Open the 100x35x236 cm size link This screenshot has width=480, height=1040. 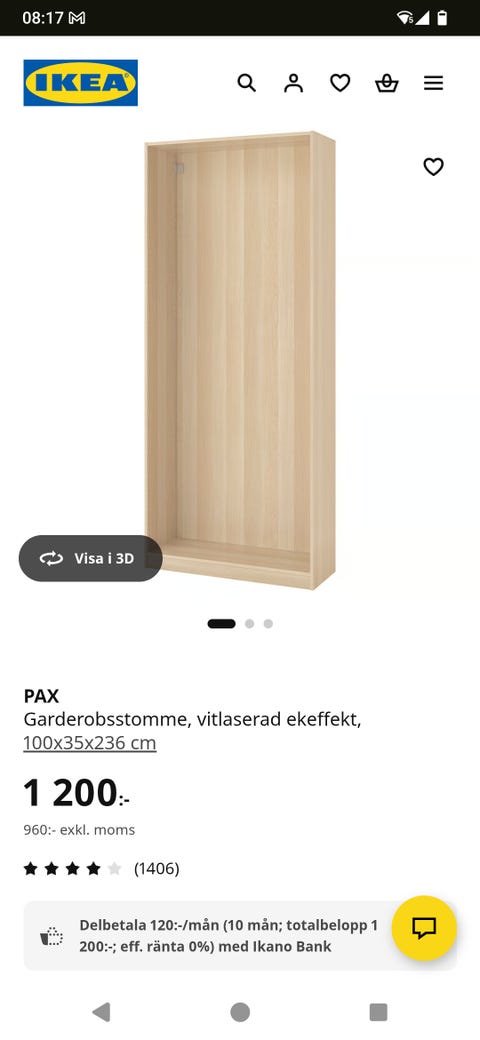click(x=90, y=743)
